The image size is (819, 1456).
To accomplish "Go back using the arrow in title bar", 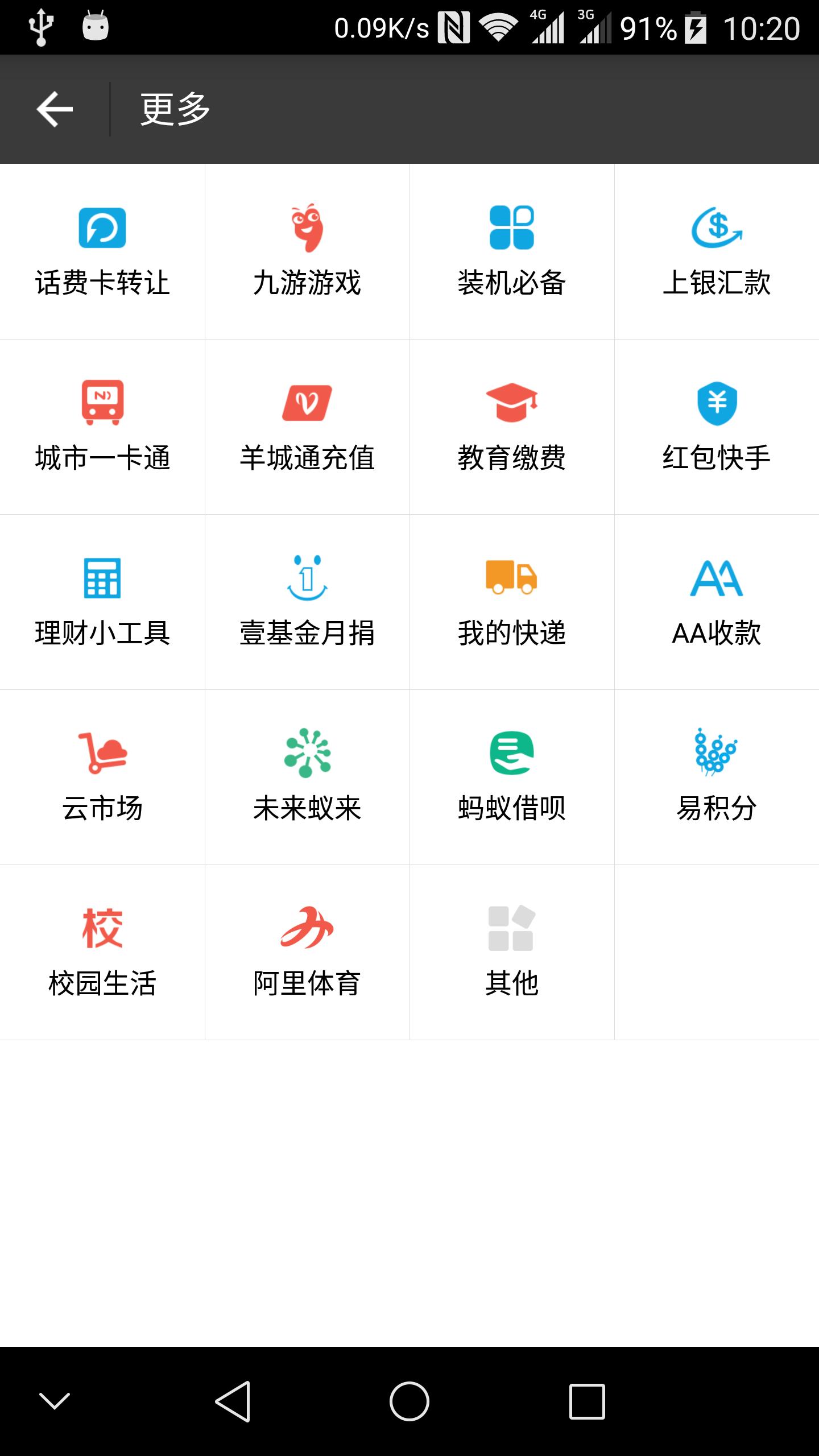I will [54, 109].
